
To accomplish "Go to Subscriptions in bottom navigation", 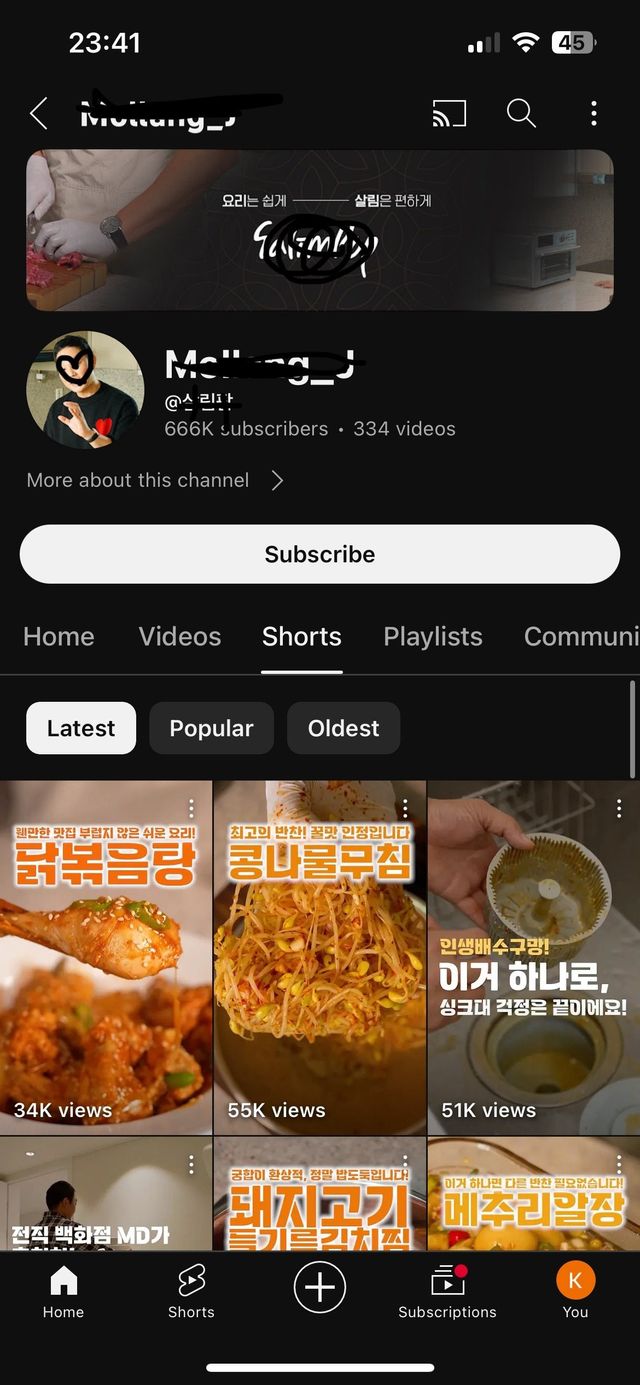I will (447, 1292).
